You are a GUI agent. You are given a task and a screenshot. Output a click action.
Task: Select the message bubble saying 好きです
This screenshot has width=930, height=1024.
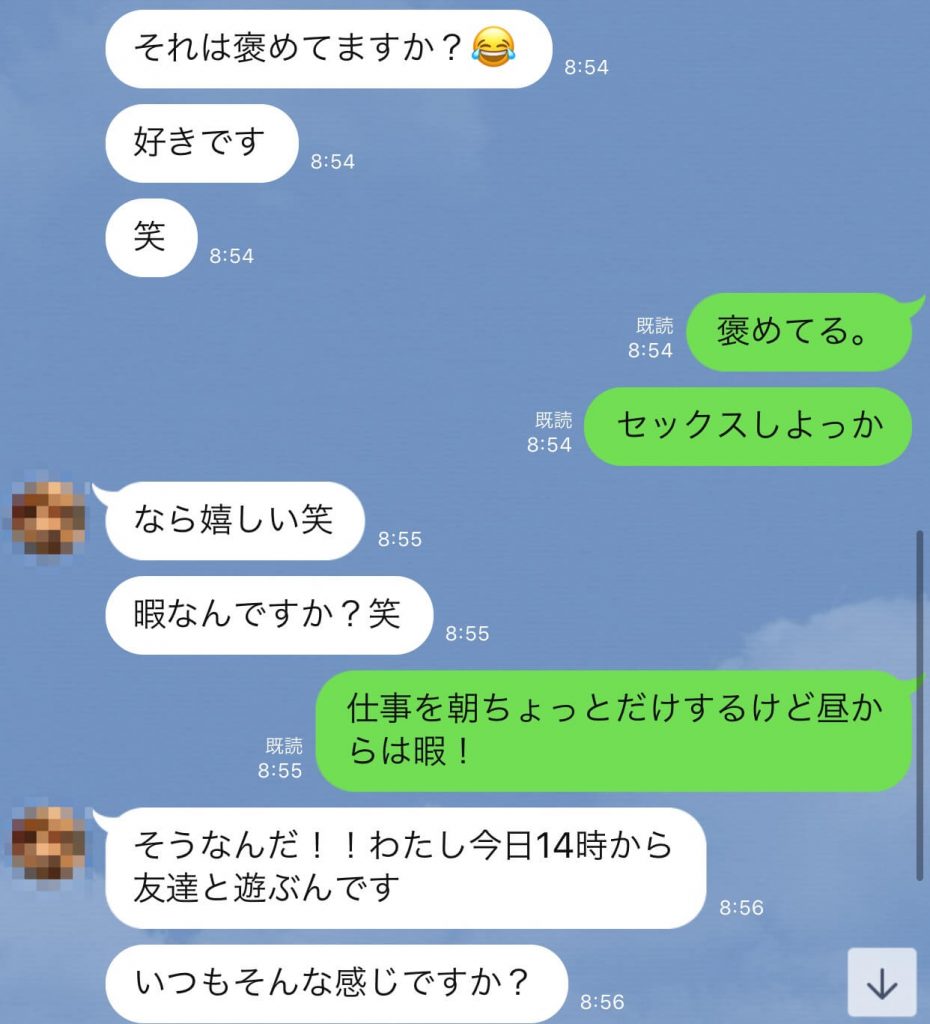(x=200, y=143)
